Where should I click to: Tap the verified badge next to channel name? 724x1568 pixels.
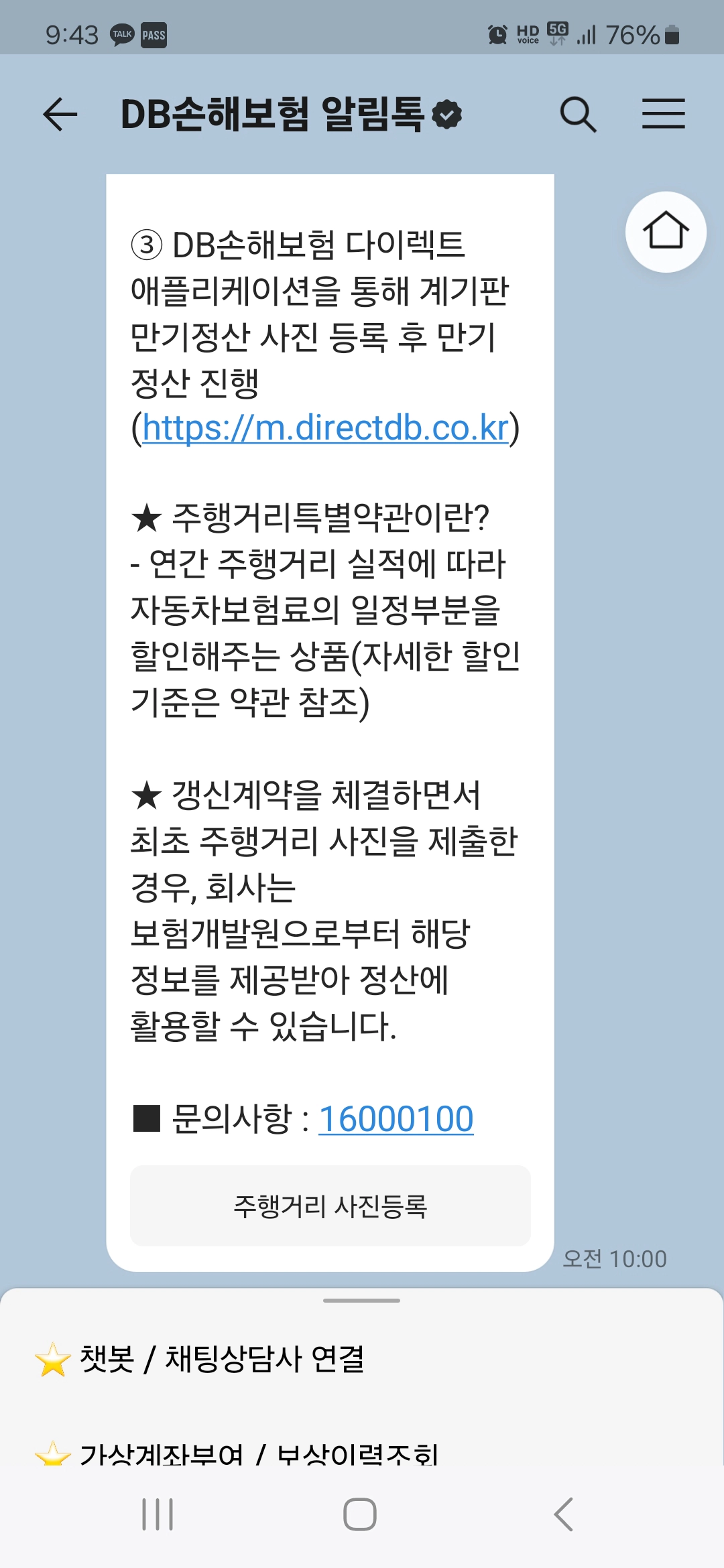[x=445, y=114]
